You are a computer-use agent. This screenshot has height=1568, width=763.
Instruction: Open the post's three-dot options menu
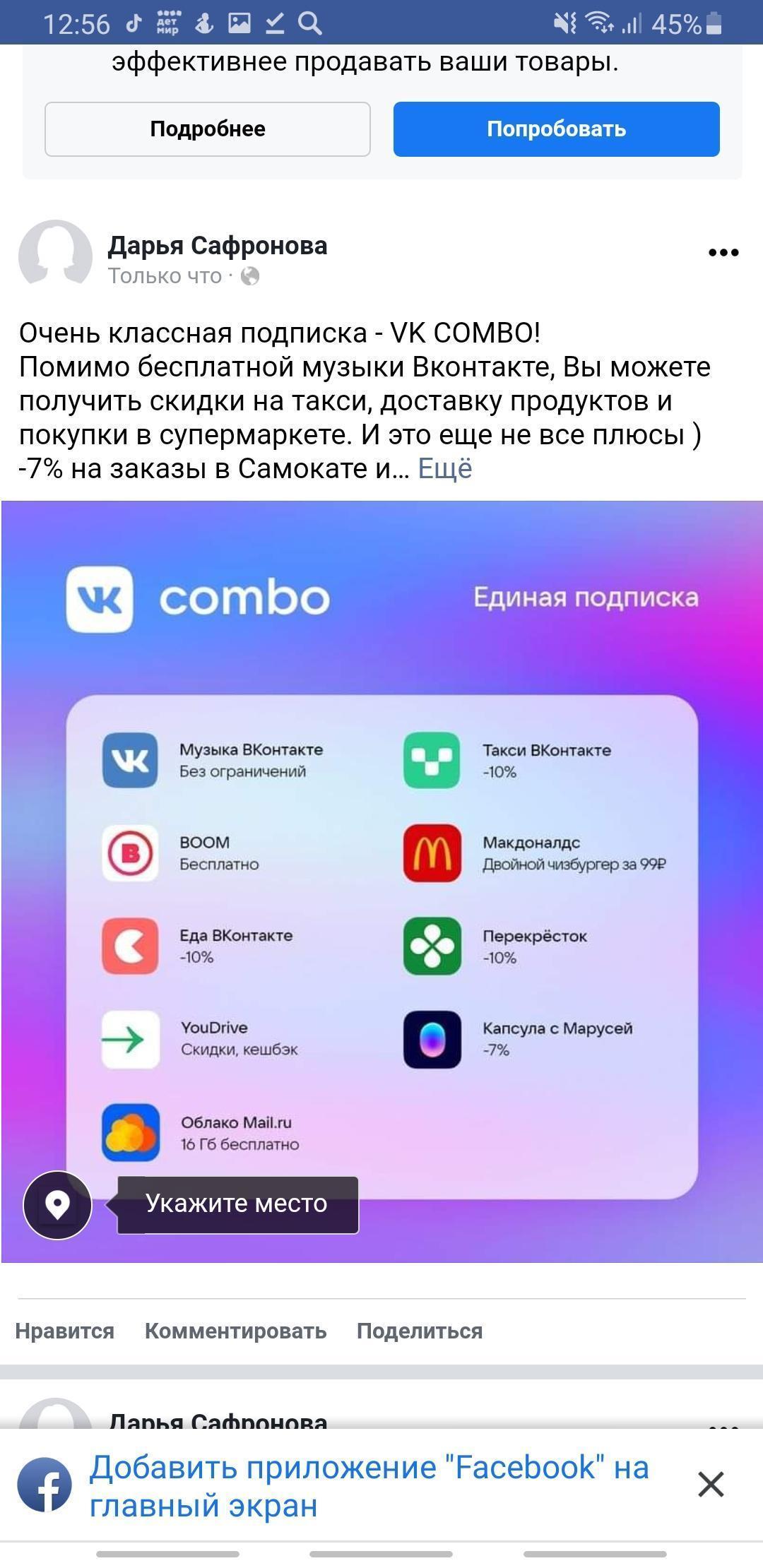(x=723, y=253)
